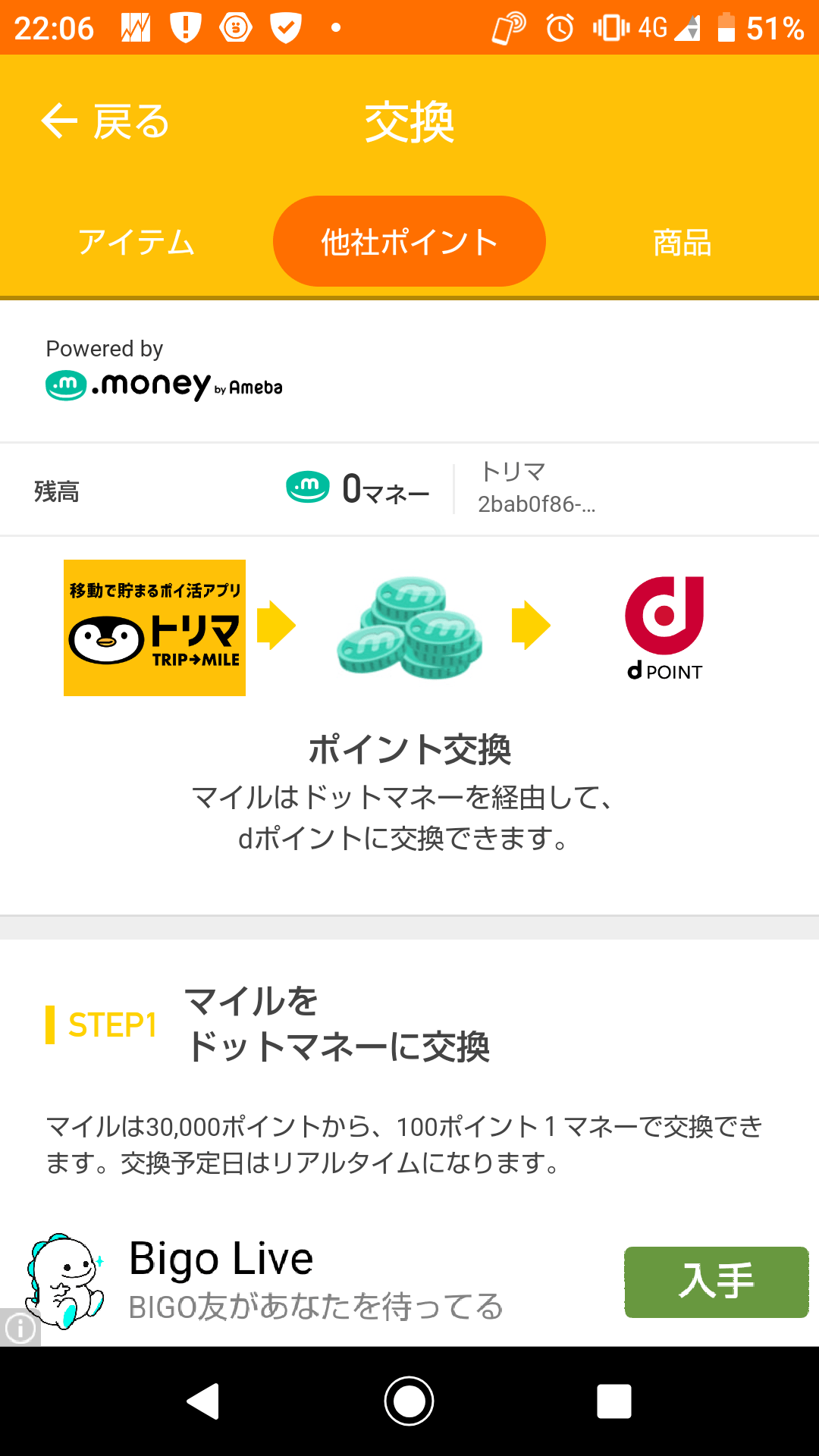This screenshot has height=1456, width=819.
Task: Select the 他社ポイント tab
Action: click(409, 242)
